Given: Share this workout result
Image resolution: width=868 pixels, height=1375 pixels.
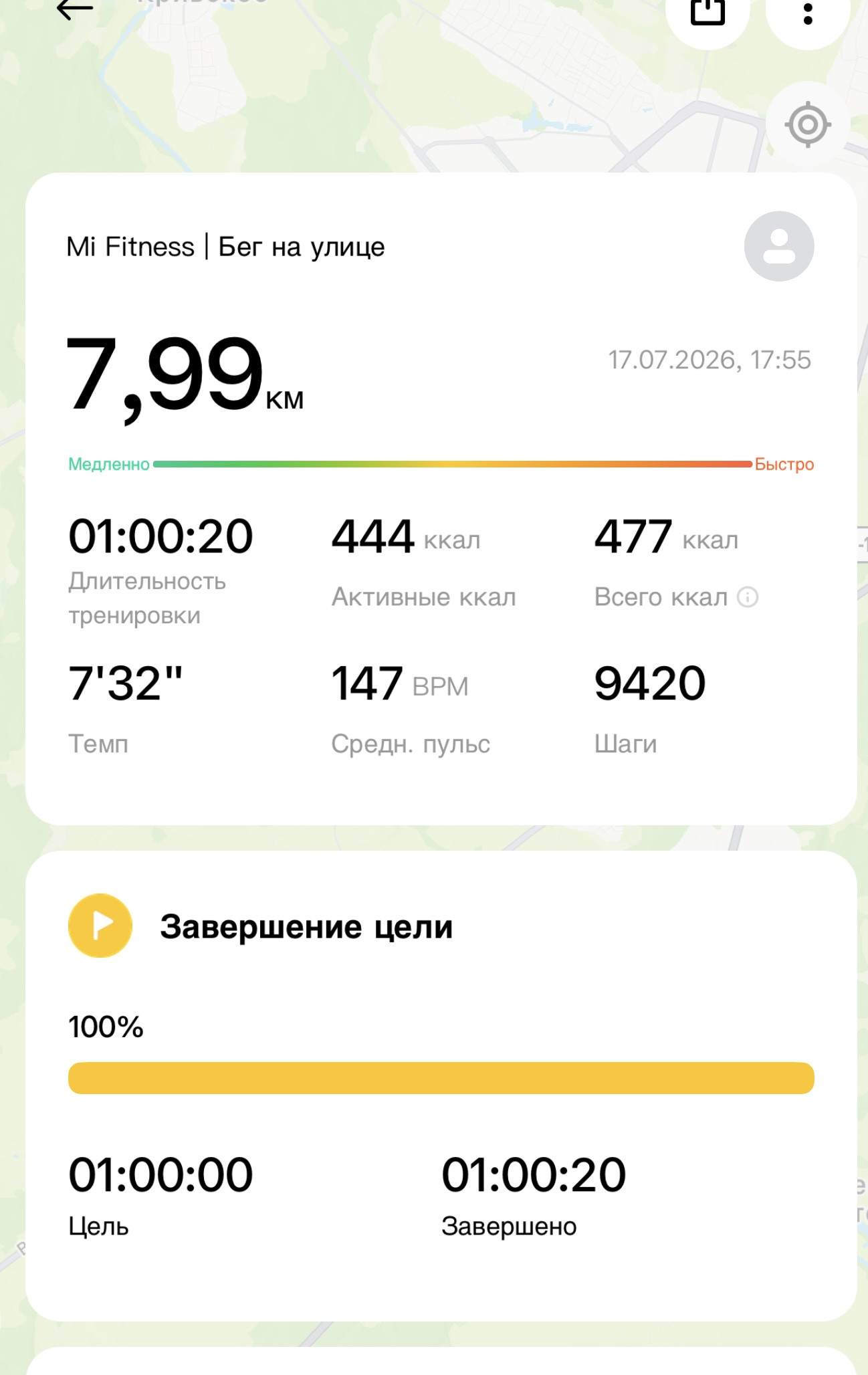Looking at the screenshot, I should 708,12.
